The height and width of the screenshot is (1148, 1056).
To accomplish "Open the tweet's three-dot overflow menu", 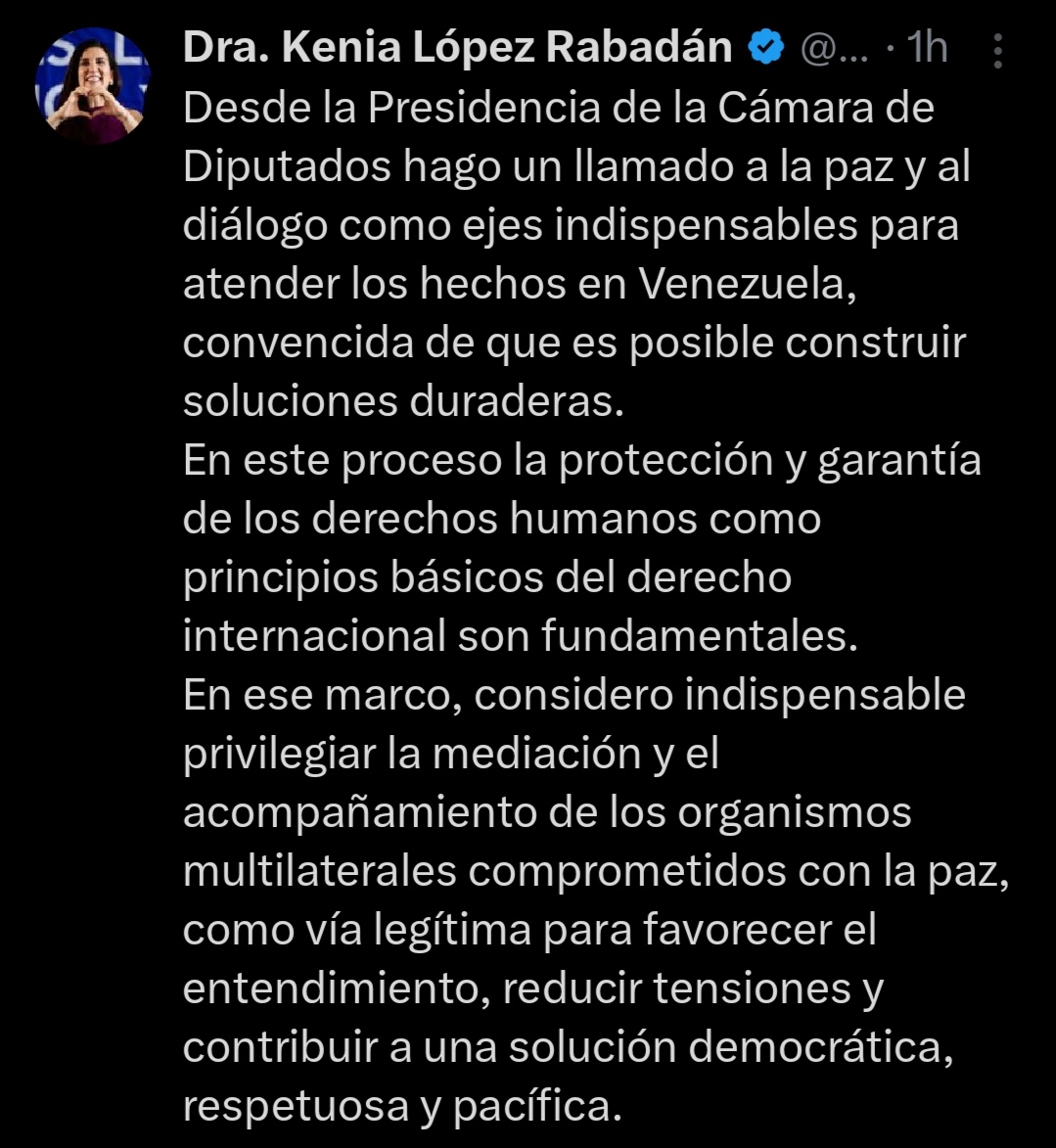I will pos(997,50).
